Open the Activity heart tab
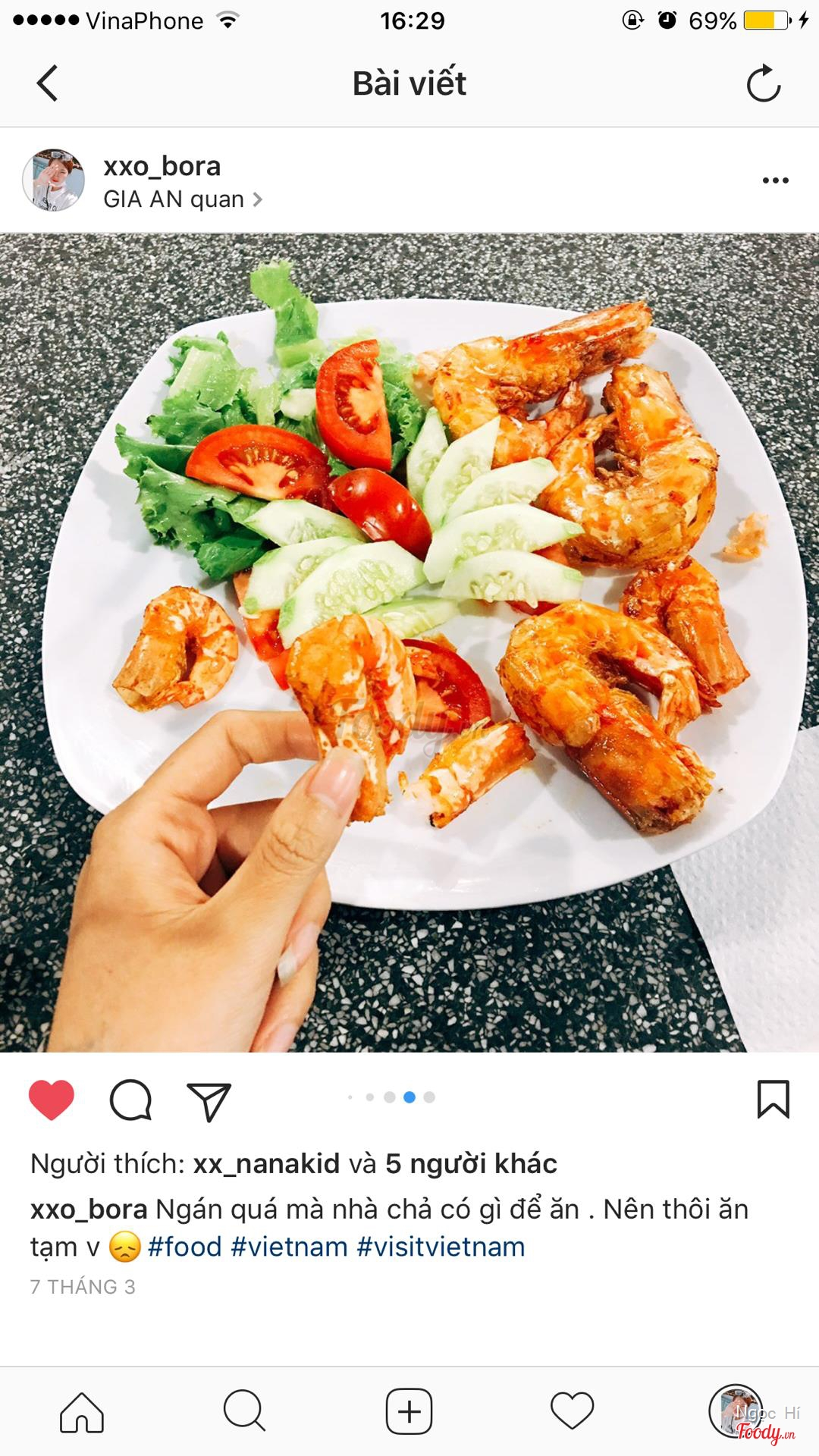Screen dimensions: 819x1456 click(x=572, y=1412)
